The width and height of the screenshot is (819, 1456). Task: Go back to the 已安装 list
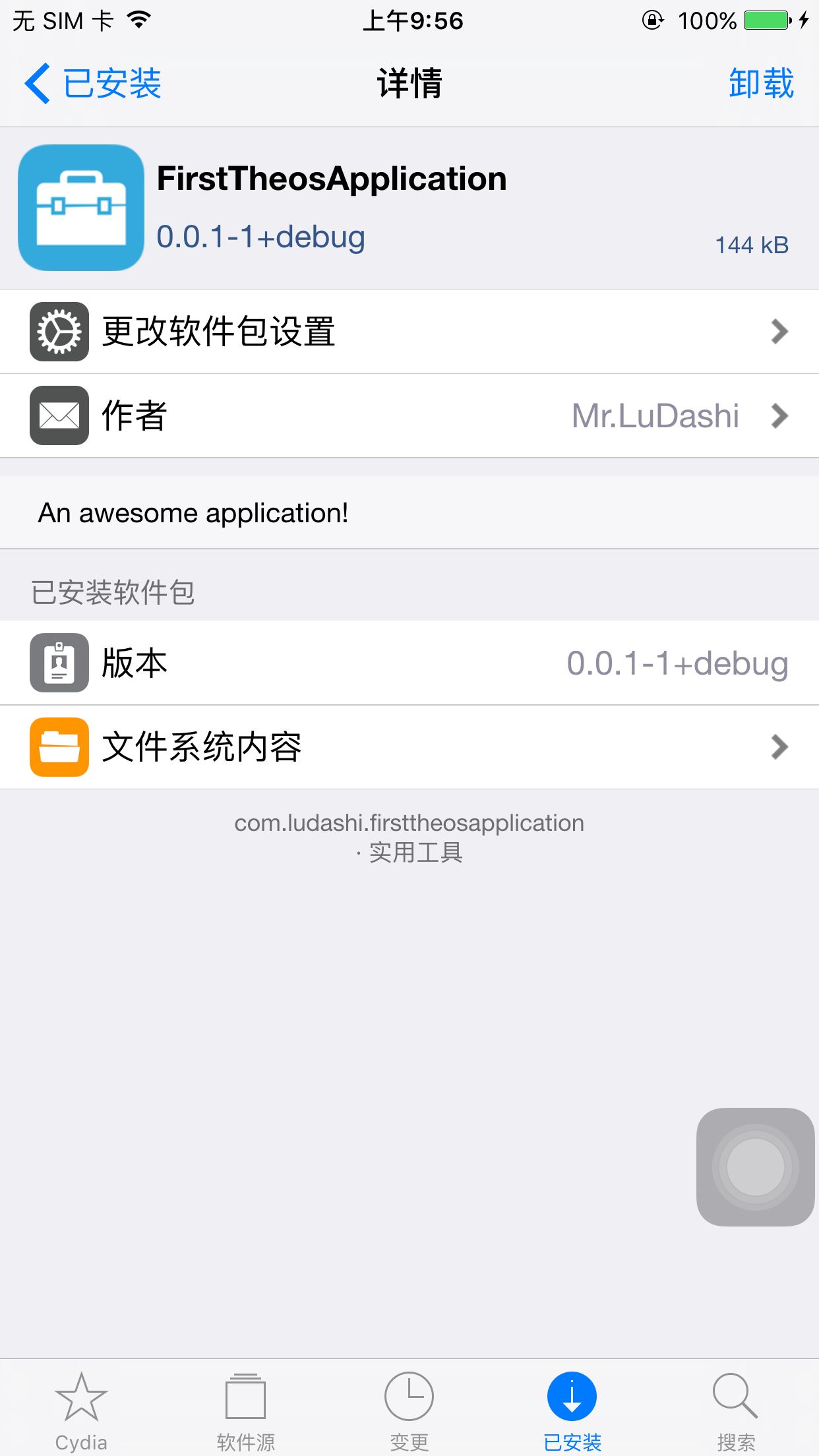(94, 84)
